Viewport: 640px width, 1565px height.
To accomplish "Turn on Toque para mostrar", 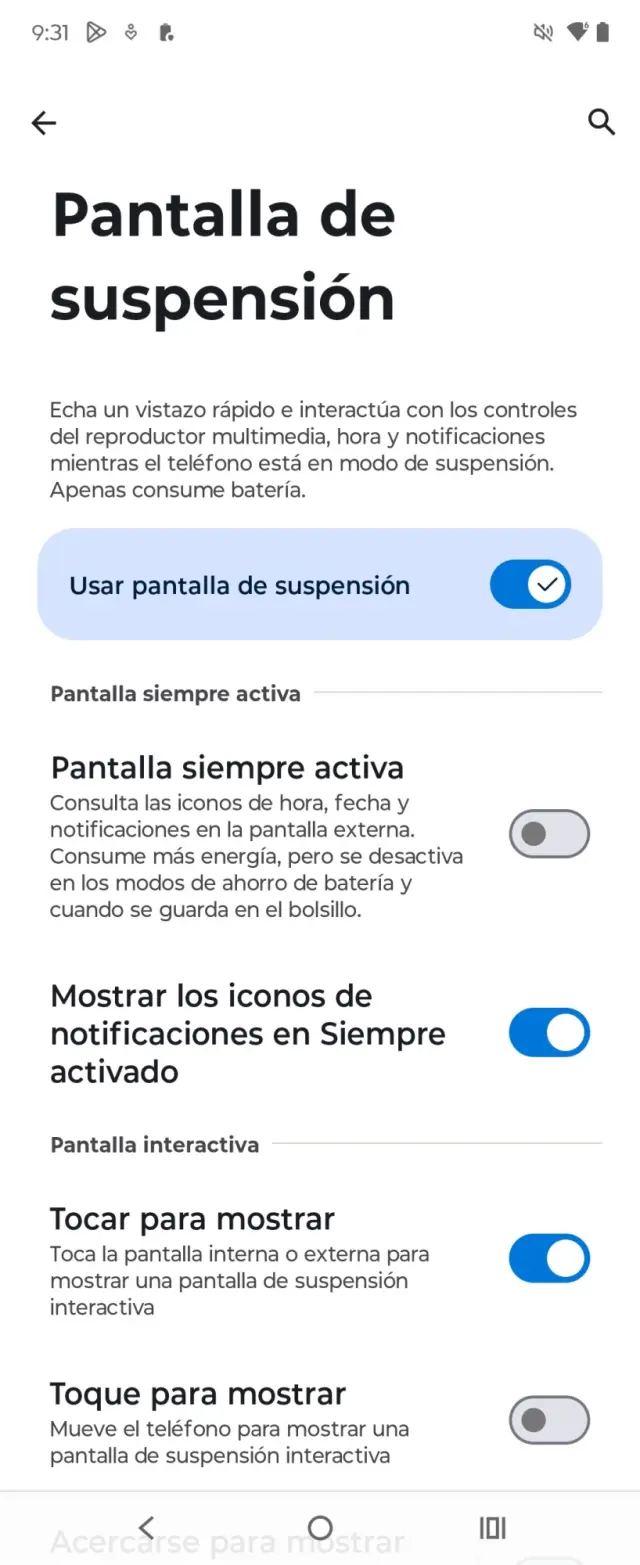I will (549, 1420).
